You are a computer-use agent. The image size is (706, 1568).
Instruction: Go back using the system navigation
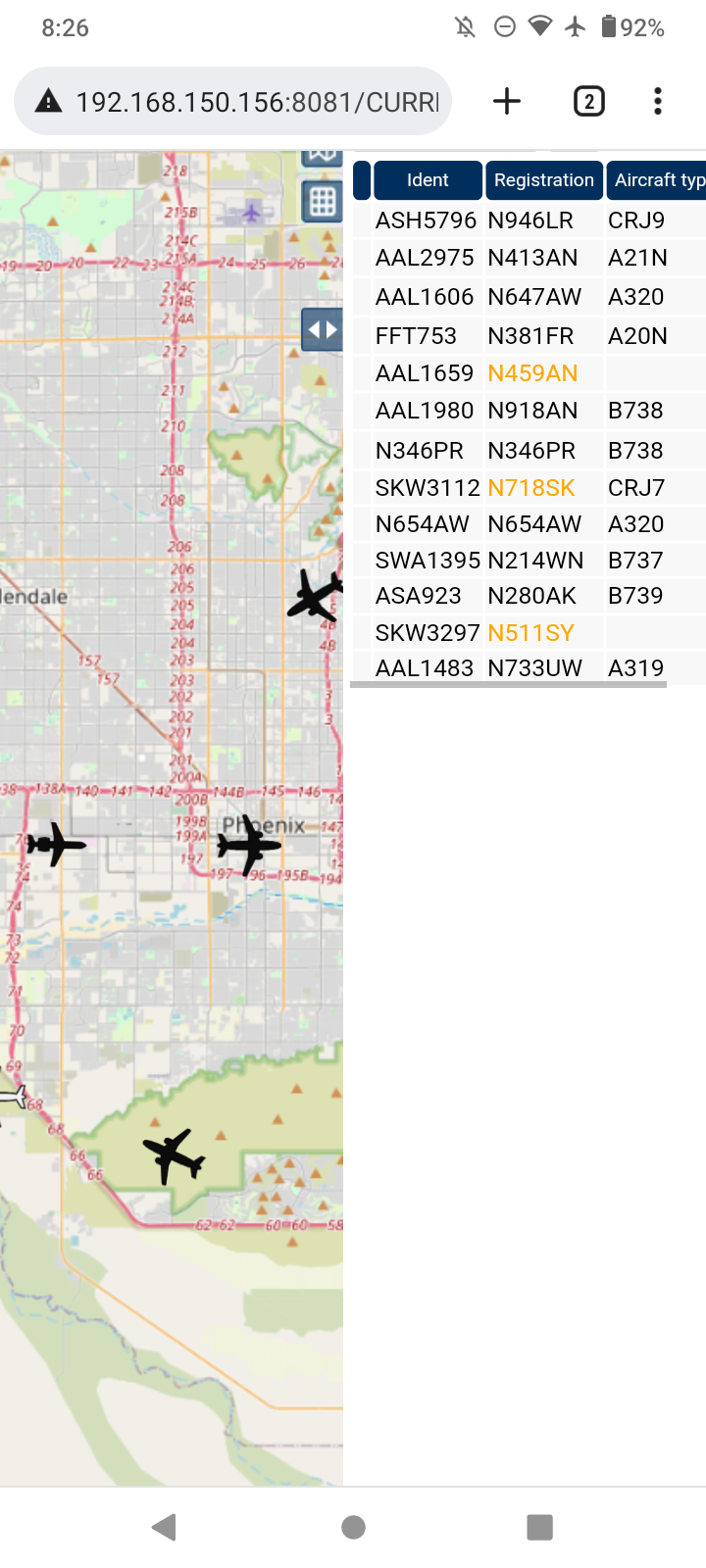(x=165, y=1527)
